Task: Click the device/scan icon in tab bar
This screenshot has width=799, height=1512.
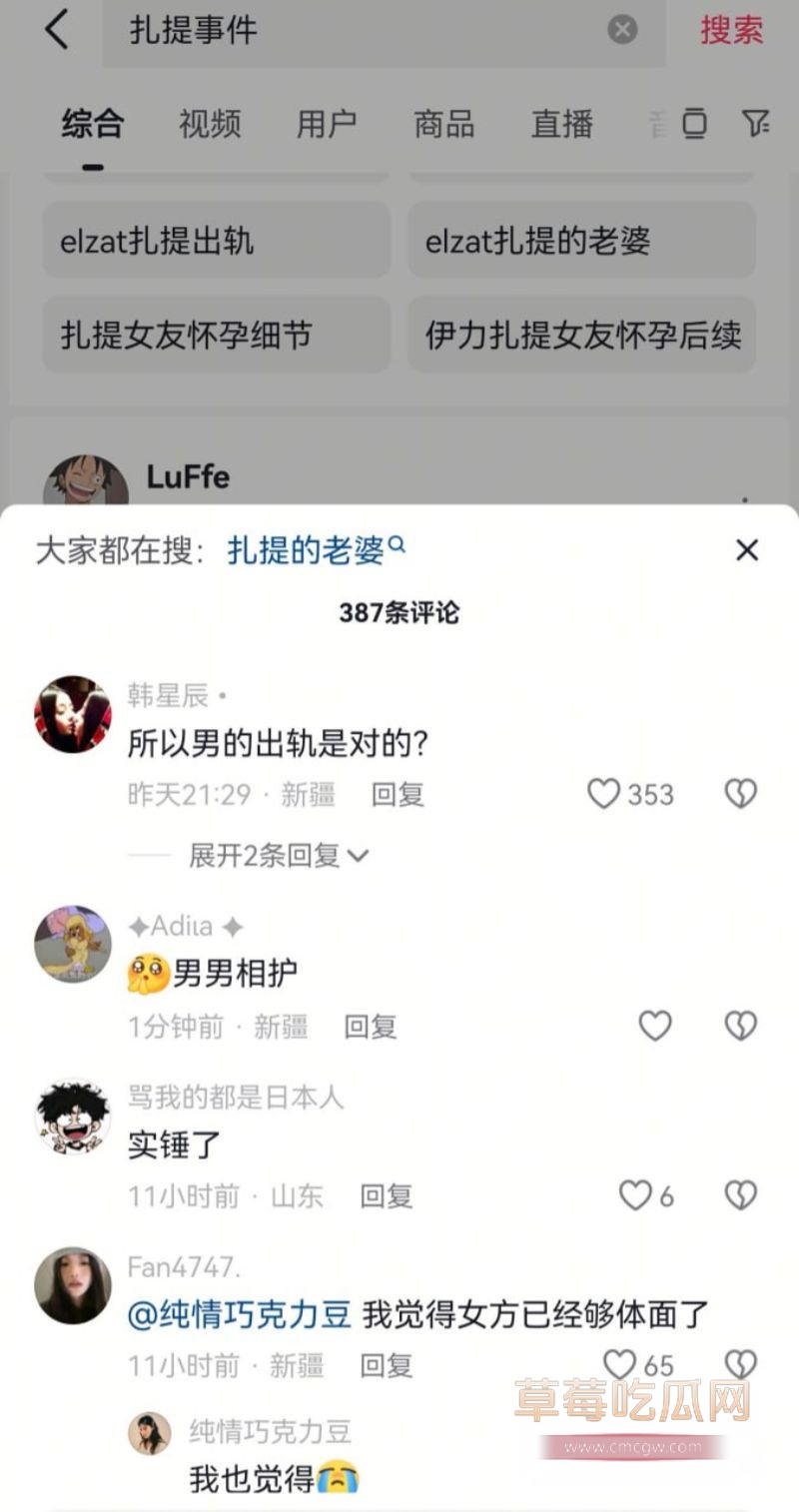Action: coord(695,124)
